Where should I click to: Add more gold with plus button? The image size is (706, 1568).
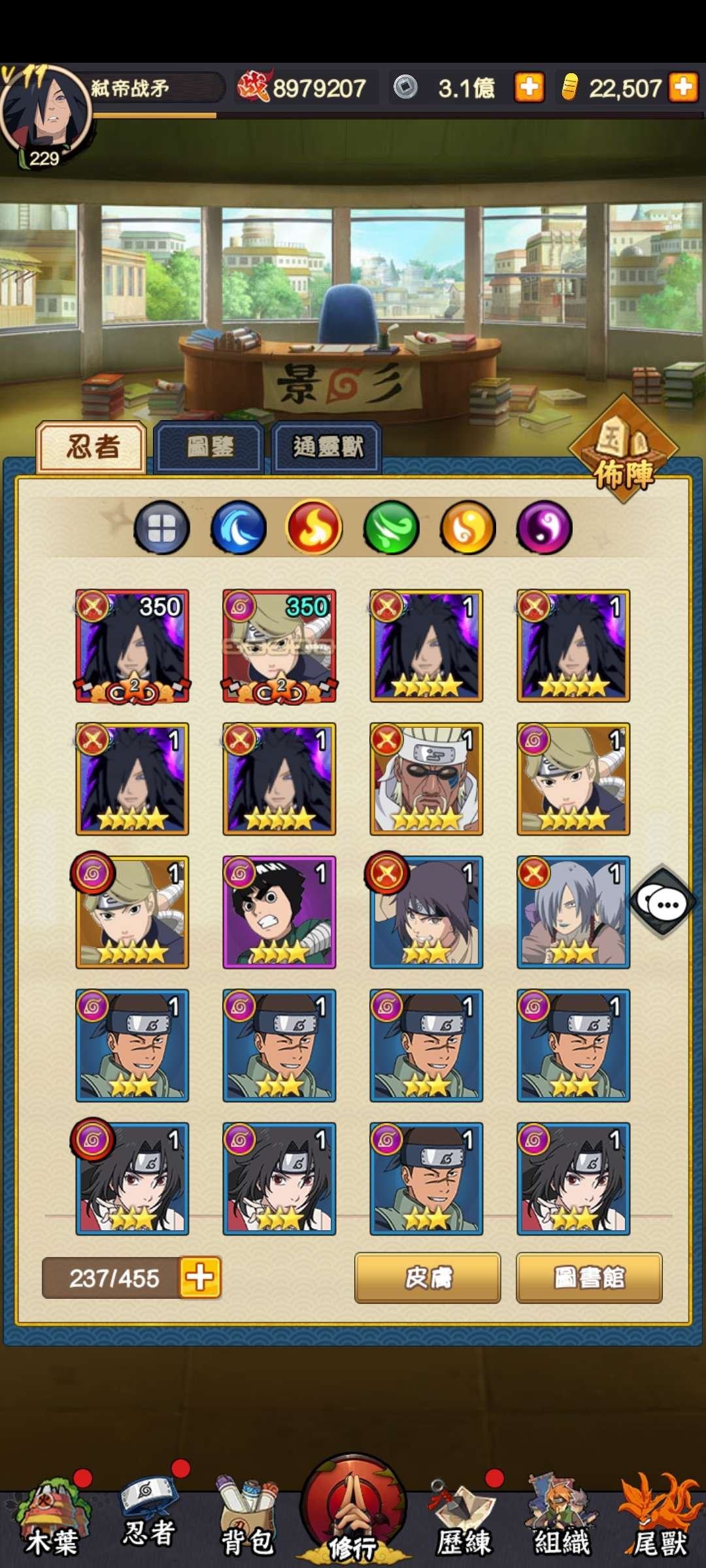(684, 88)
